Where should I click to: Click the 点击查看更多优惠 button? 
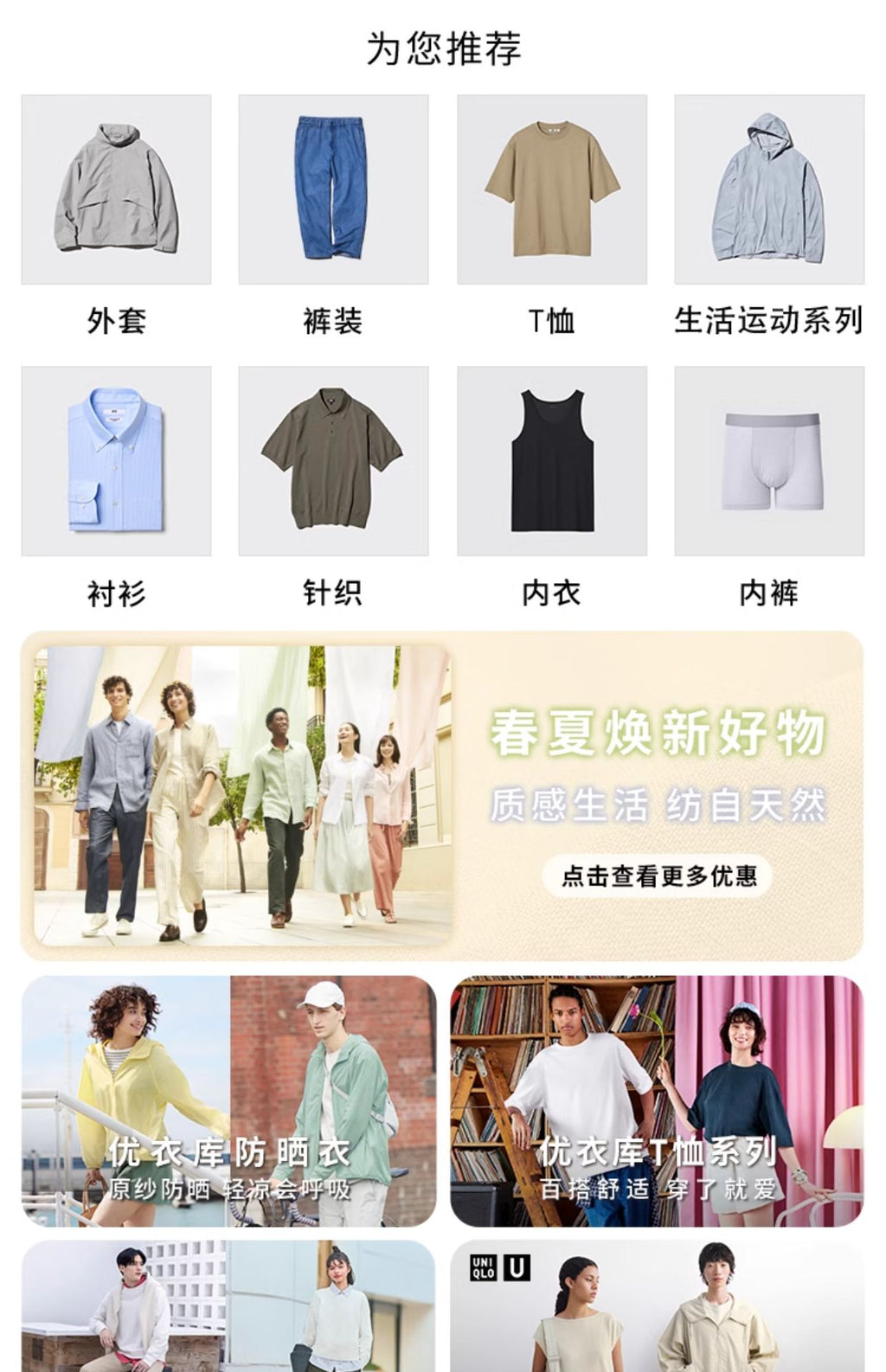point(662,877)
